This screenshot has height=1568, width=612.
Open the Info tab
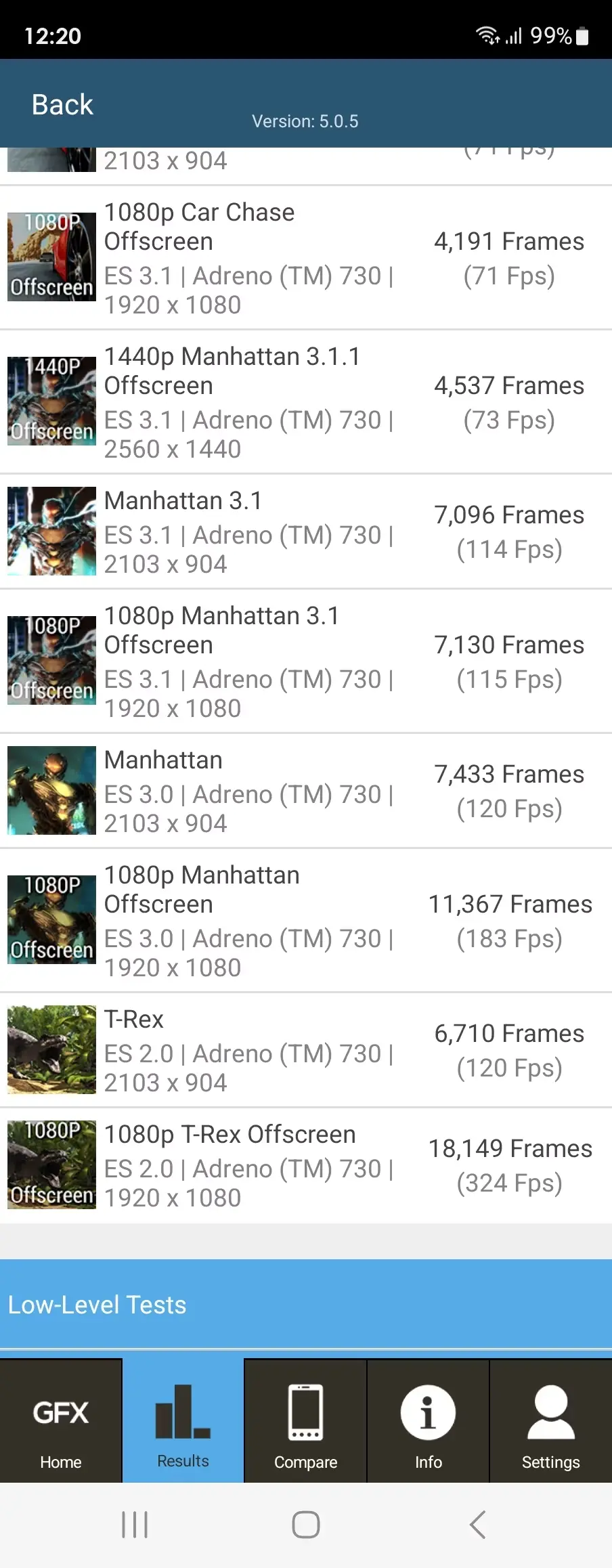pos(428,1421)
